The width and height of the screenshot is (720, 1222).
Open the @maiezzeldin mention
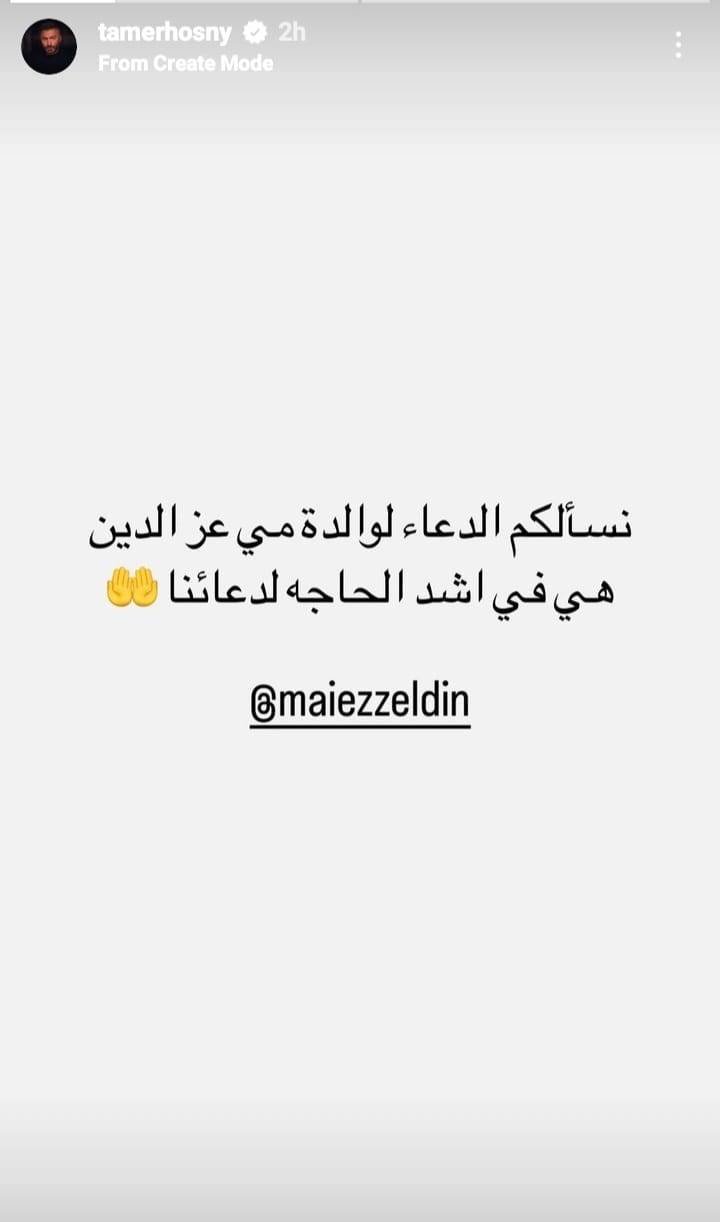pos(360,703)
